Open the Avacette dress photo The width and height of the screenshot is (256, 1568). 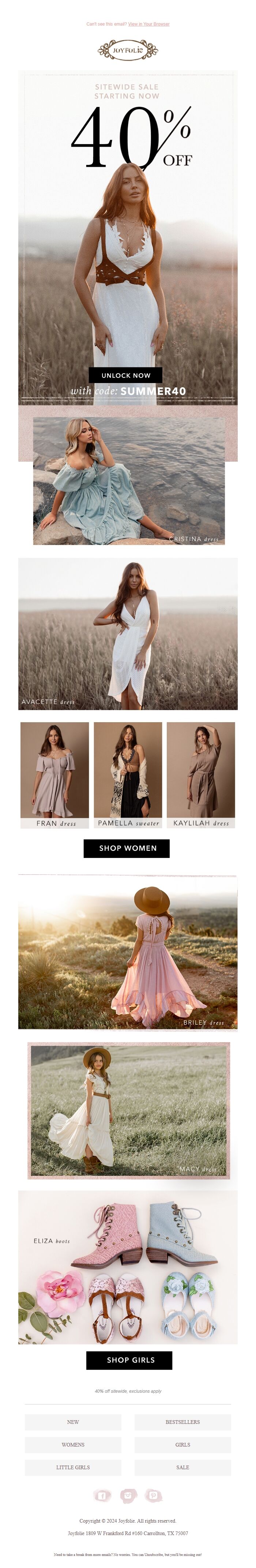pyautogui.click(x=128, y=634)
